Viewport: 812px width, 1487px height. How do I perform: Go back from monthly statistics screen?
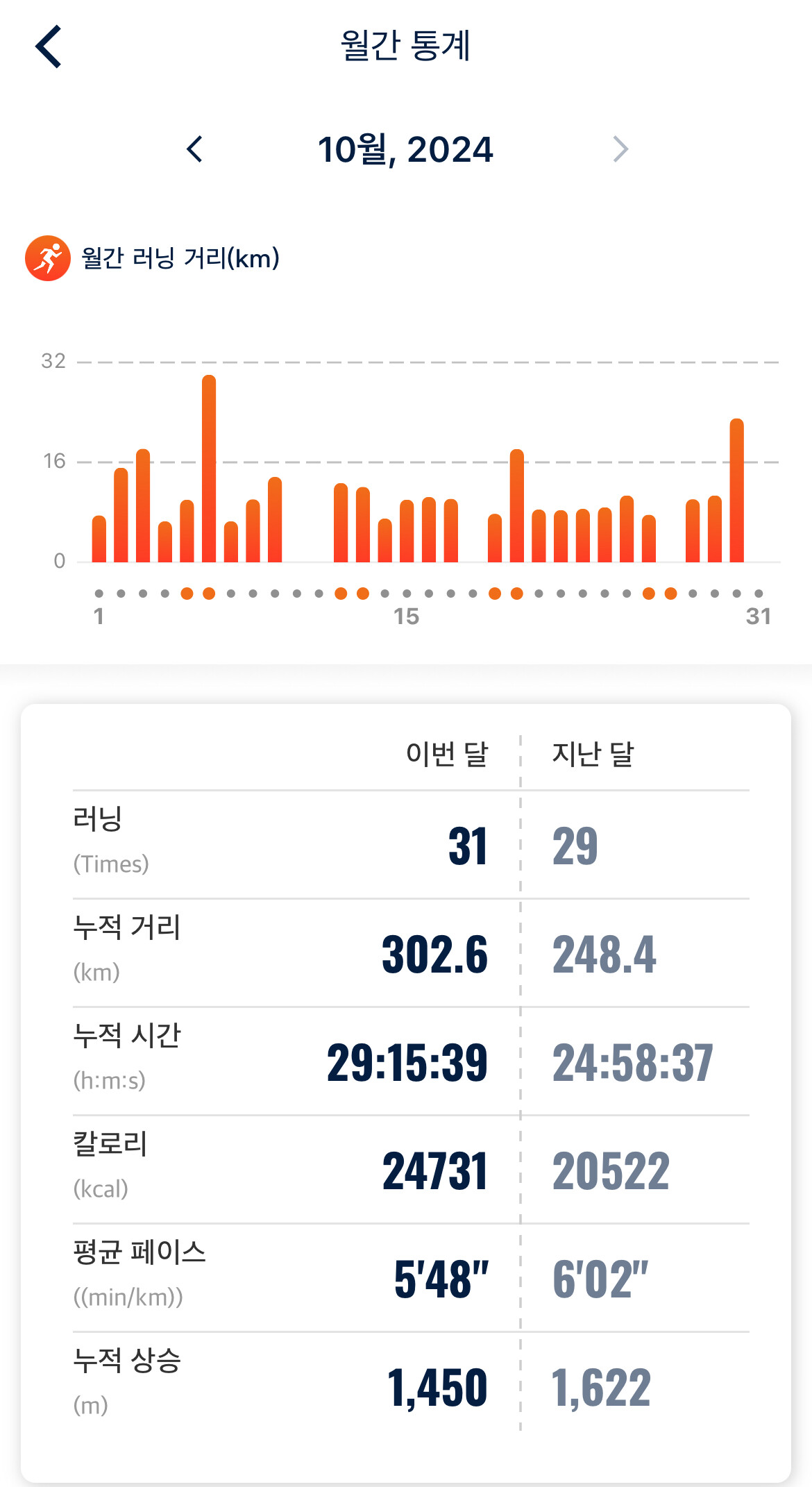(x=49, y=47)
